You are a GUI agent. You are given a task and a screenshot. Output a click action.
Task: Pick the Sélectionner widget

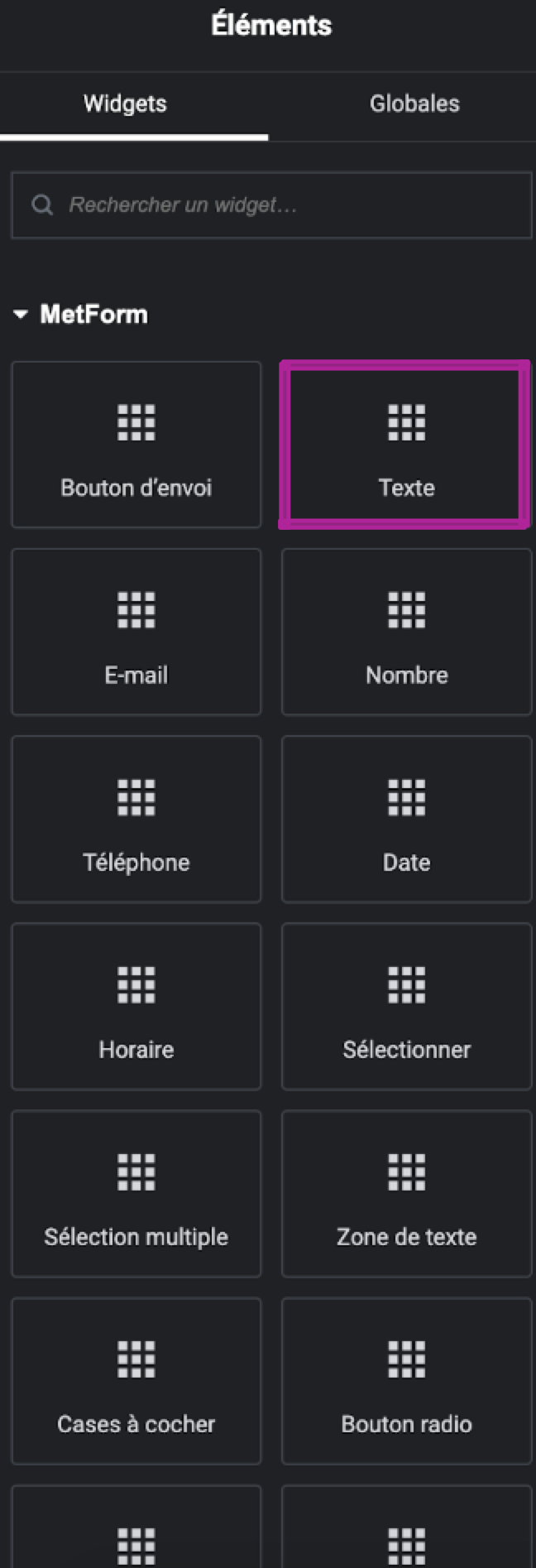[x=406, y=1006]
